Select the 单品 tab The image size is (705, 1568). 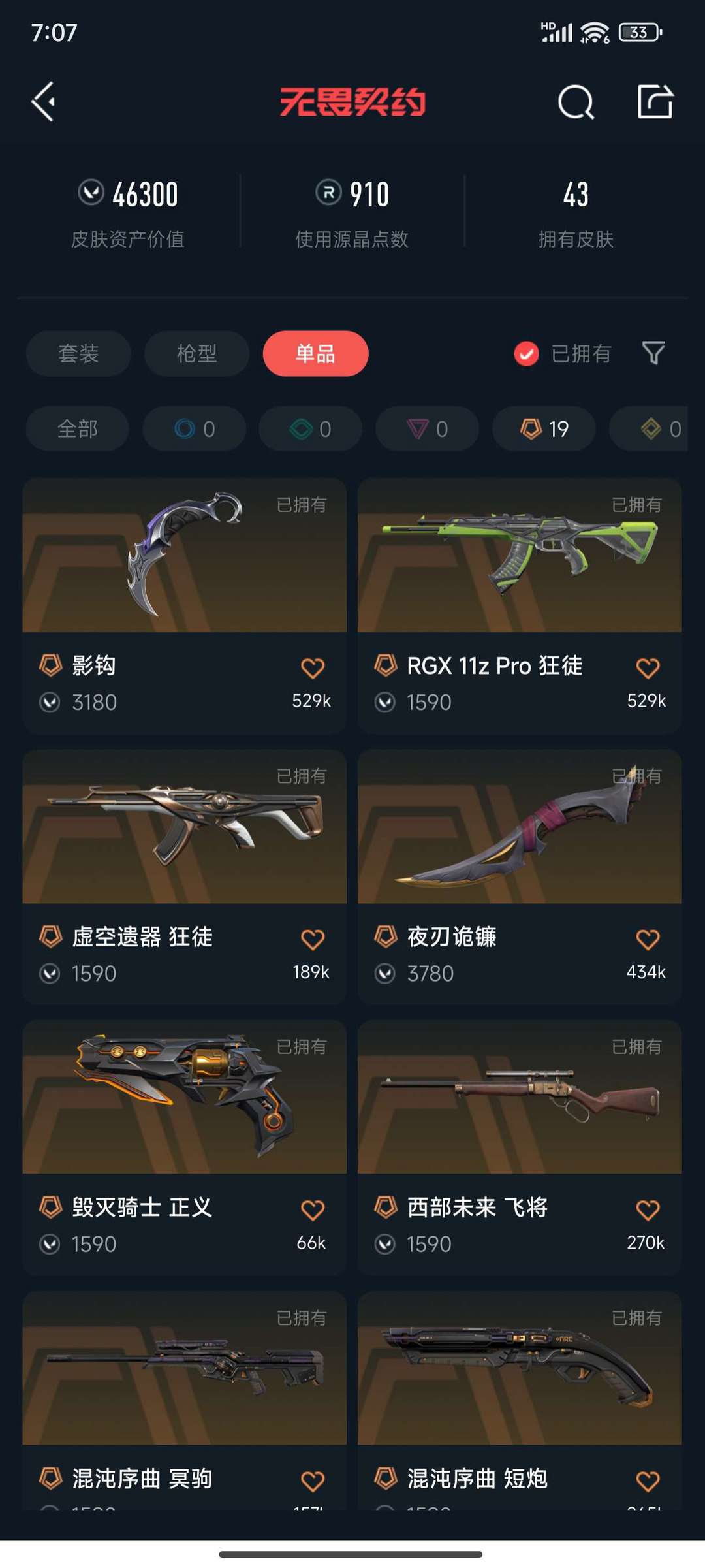pos(315,353)
